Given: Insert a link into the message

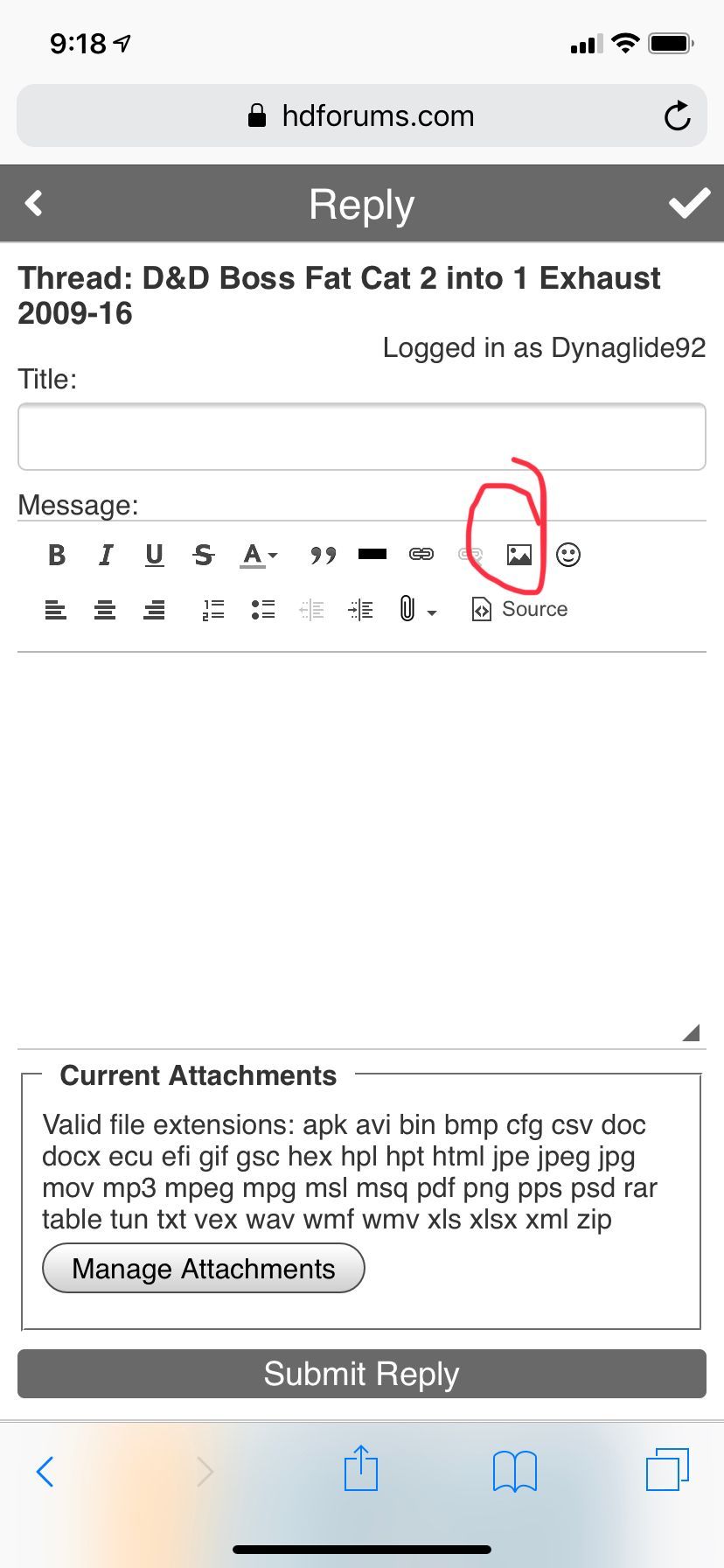Looking at the screenshot, I should pyautogui.click(x=421, y=555).
